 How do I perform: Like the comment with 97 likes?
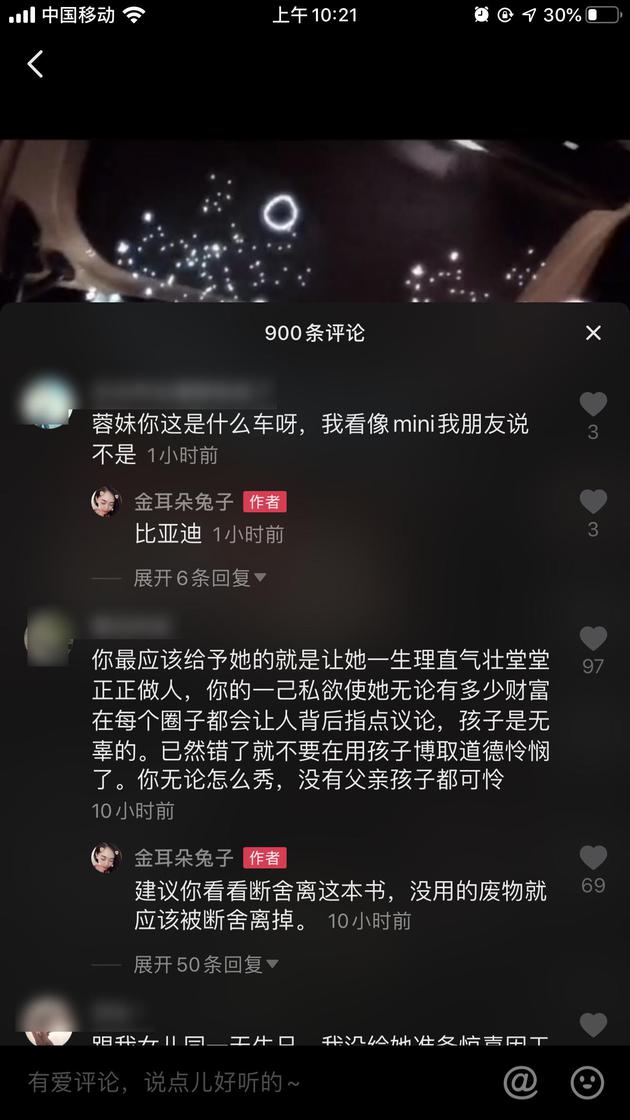click(x=593, y=639)
